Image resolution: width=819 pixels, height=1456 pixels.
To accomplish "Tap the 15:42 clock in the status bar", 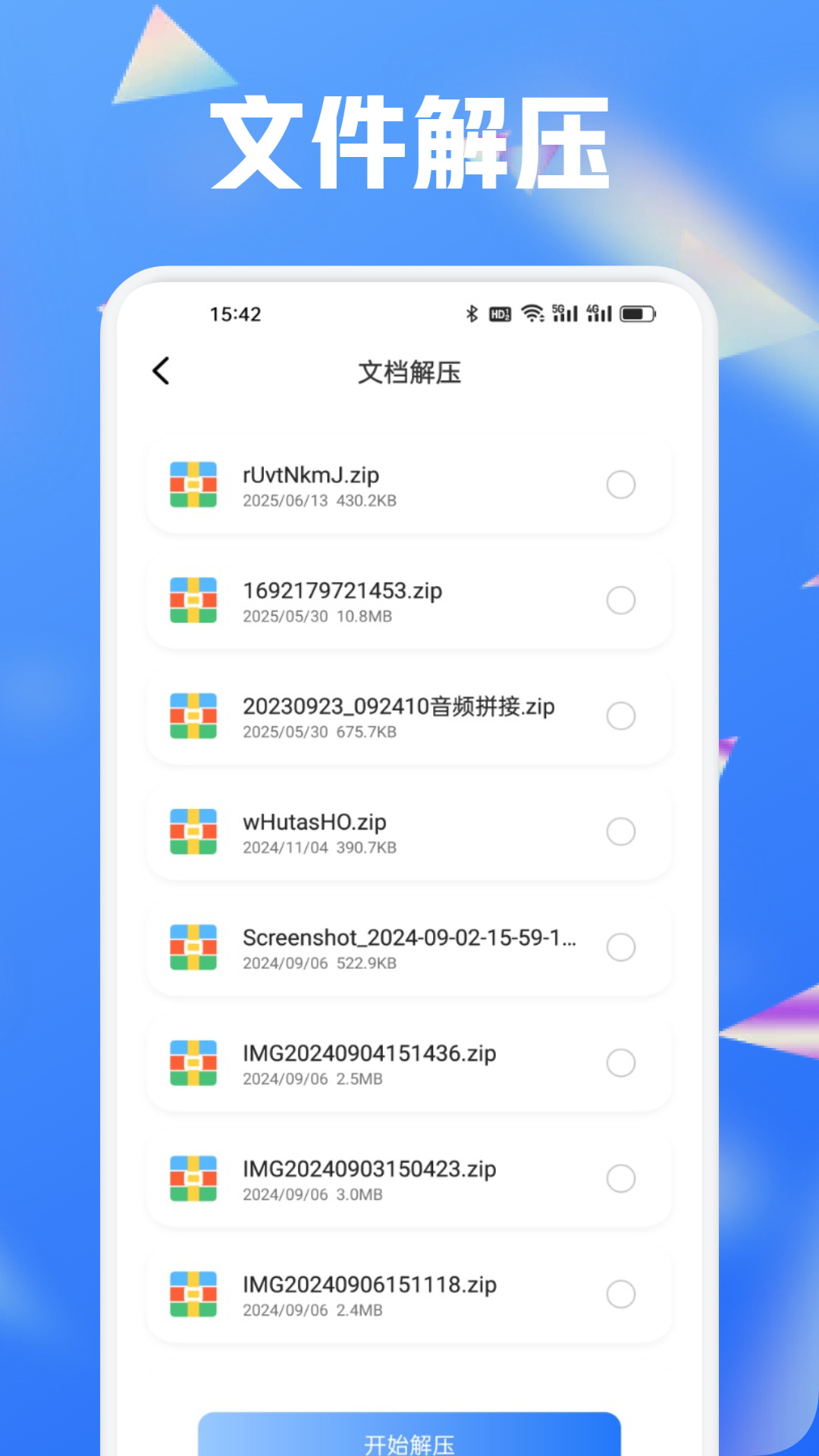I will click(236, 313).
